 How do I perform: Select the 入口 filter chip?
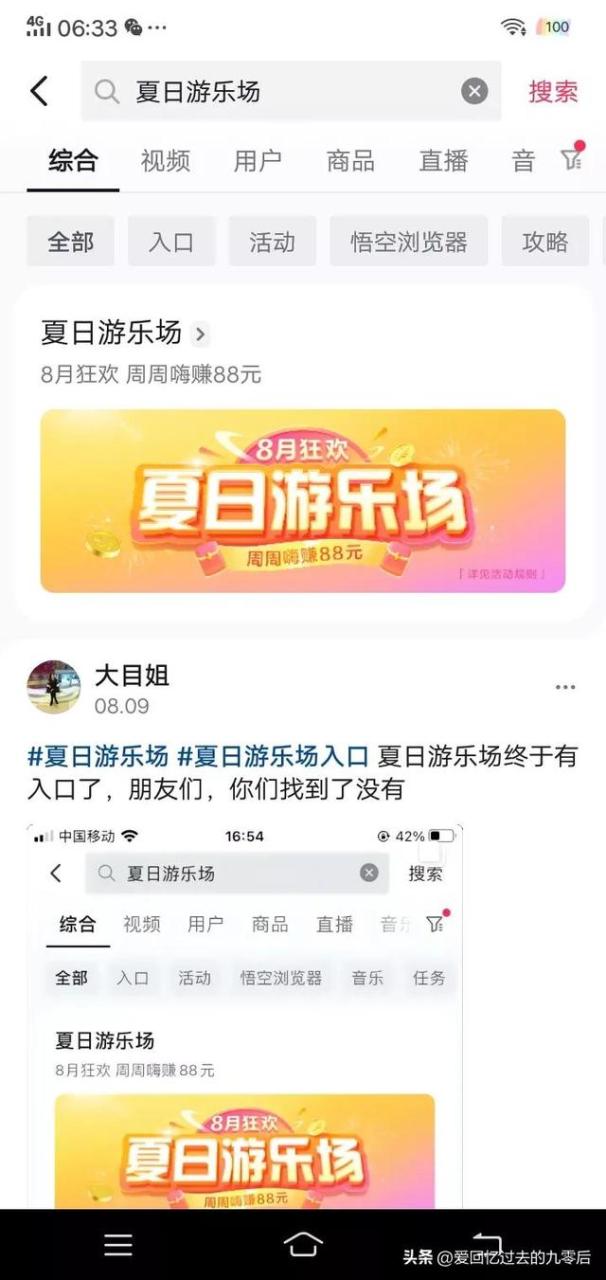click(x=171, y=241)
